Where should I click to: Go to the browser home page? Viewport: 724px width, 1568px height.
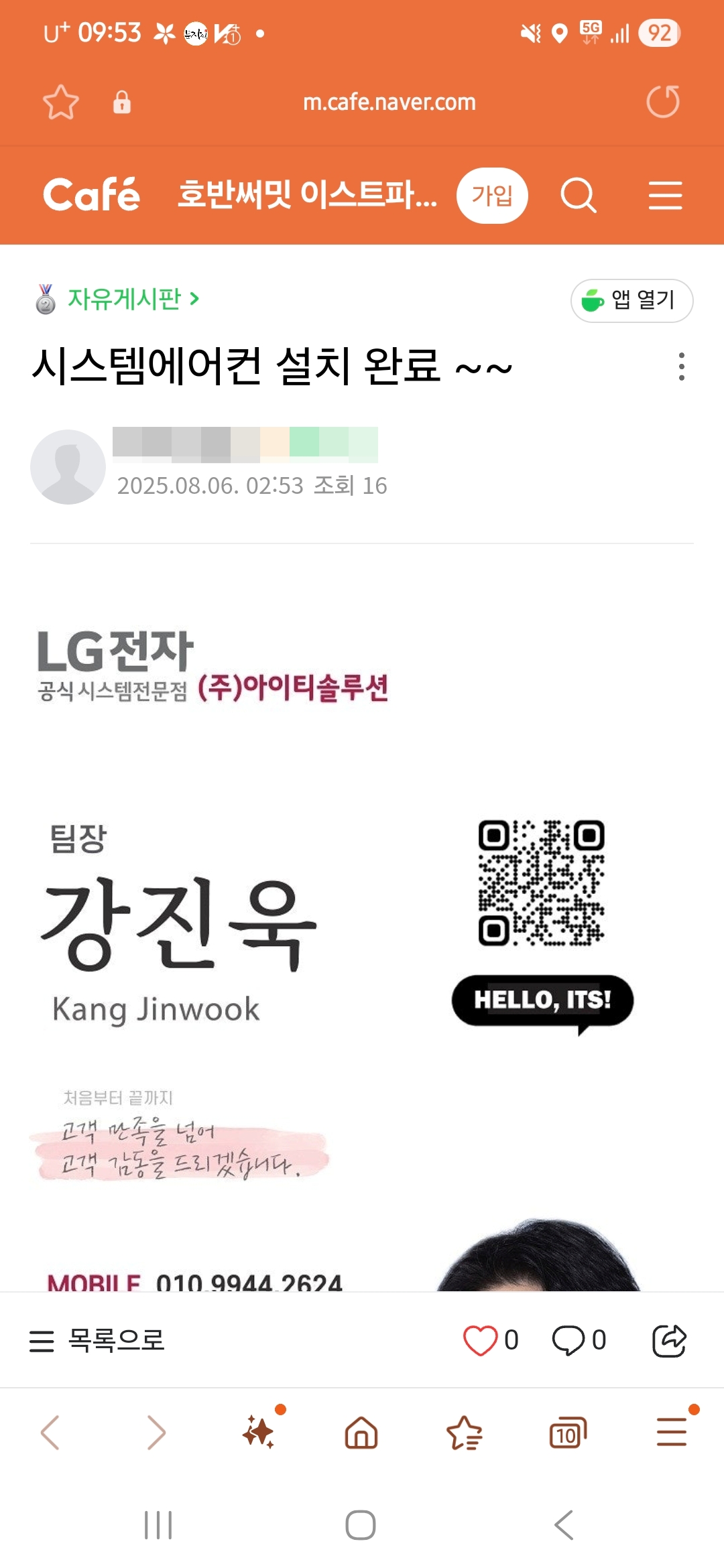coord(361,1433)
